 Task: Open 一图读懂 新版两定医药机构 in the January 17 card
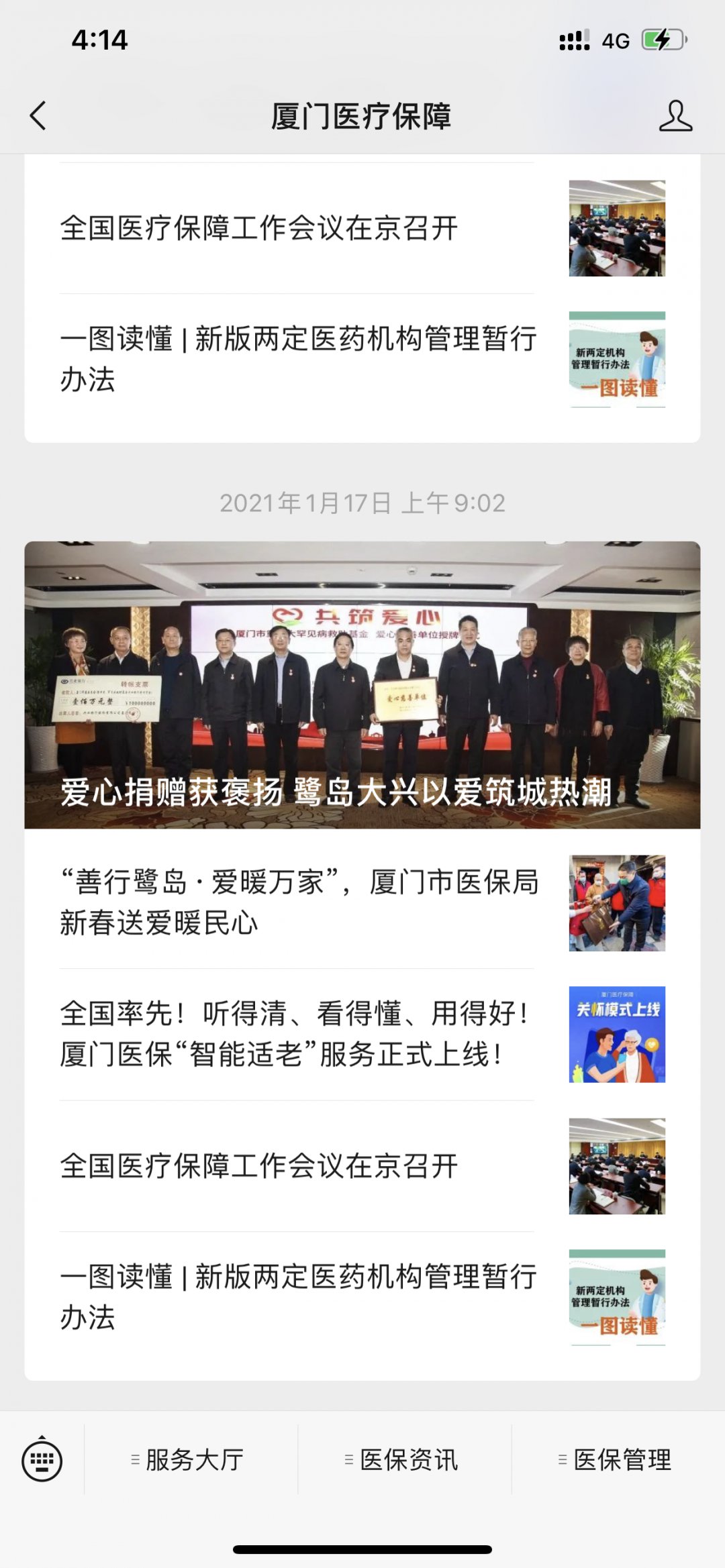pos(299,1296)
